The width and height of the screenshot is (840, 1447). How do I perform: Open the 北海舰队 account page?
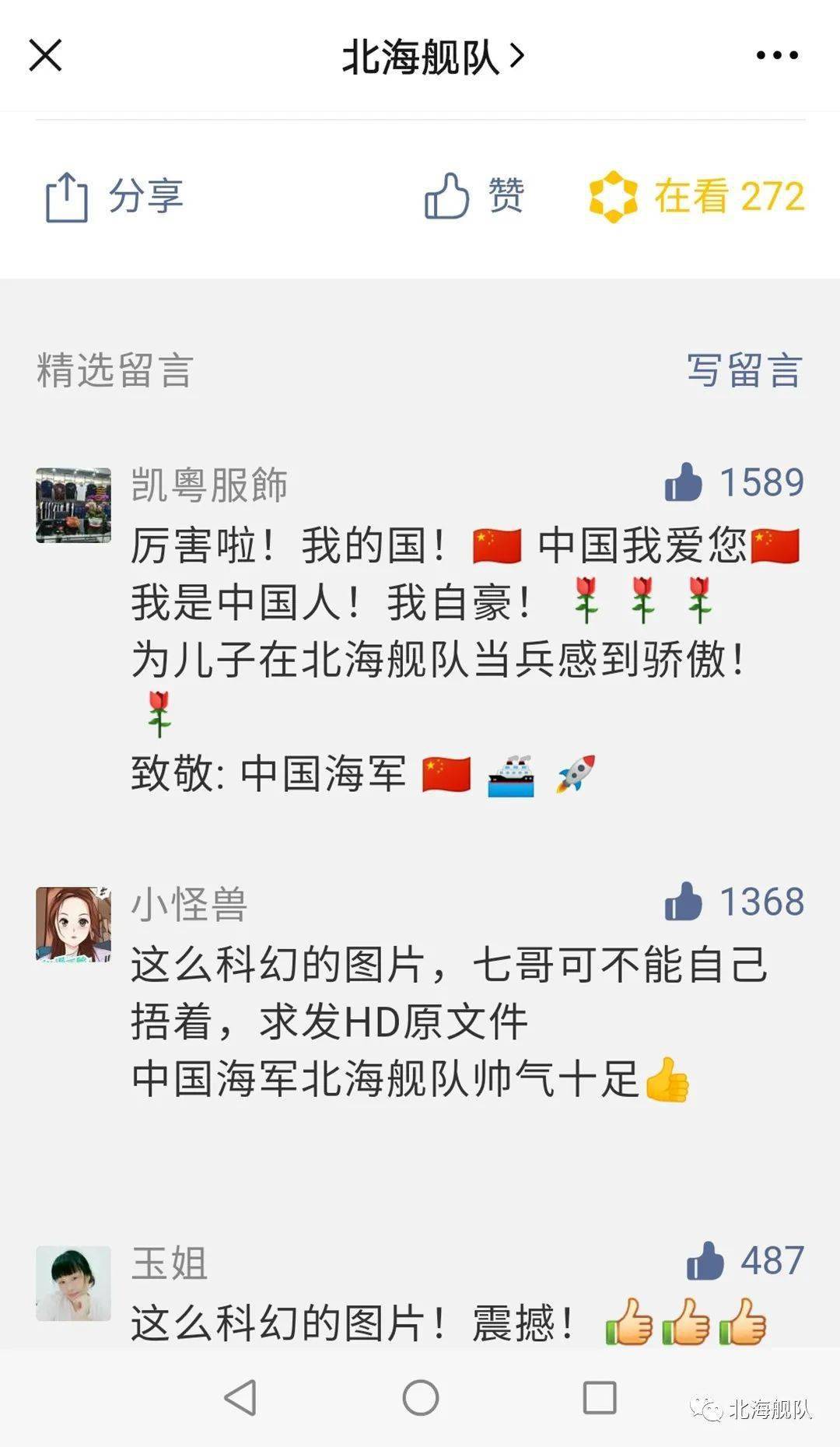coord(433,56)
